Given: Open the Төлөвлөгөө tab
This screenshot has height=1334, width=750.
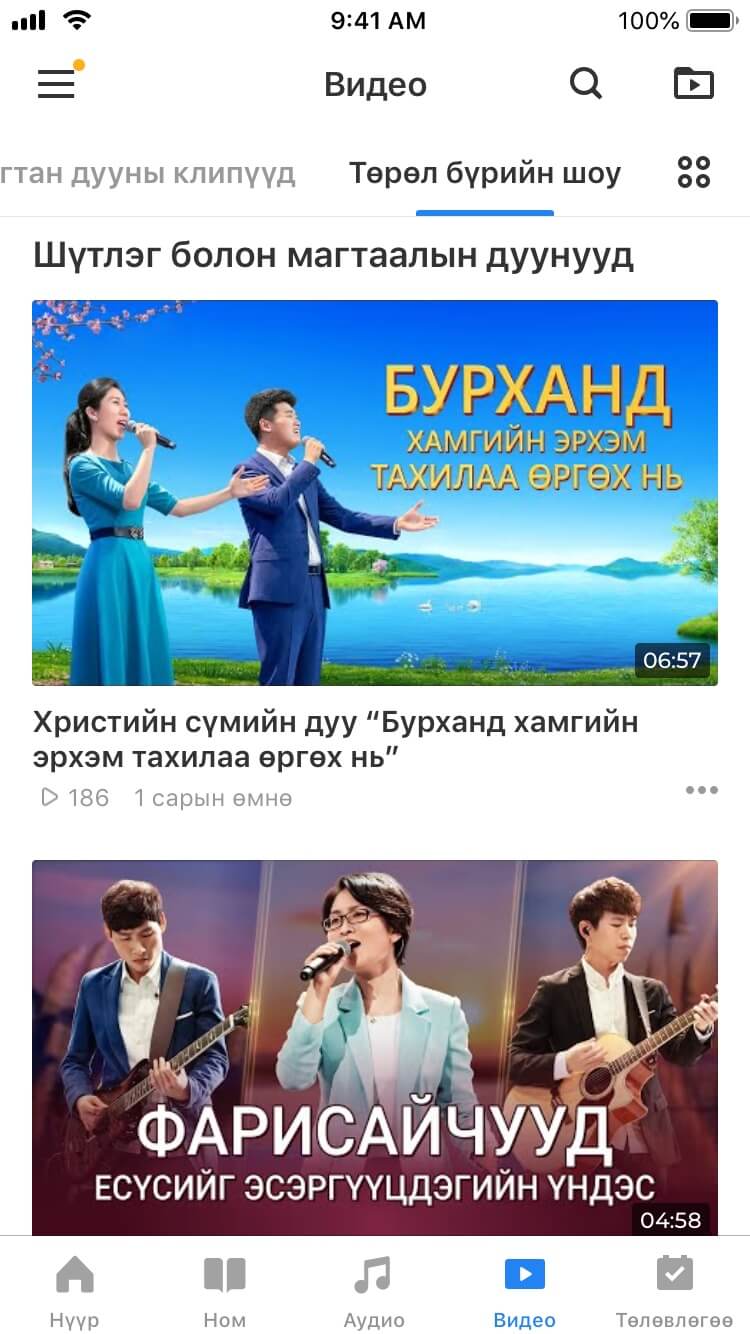Looking at the screenshot, I should pos(674,1290).
